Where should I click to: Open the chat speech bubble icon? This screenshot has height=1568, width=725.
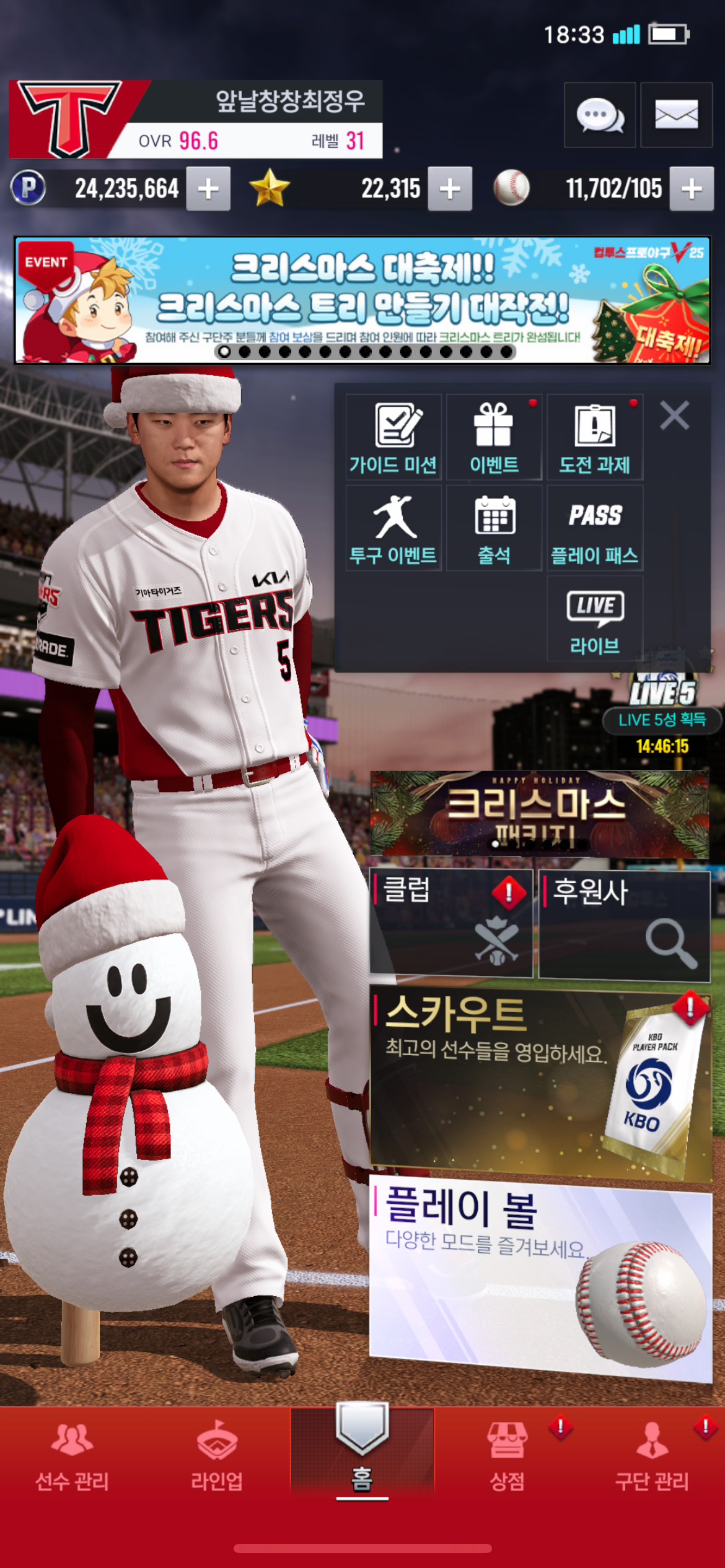click(599, 115)
